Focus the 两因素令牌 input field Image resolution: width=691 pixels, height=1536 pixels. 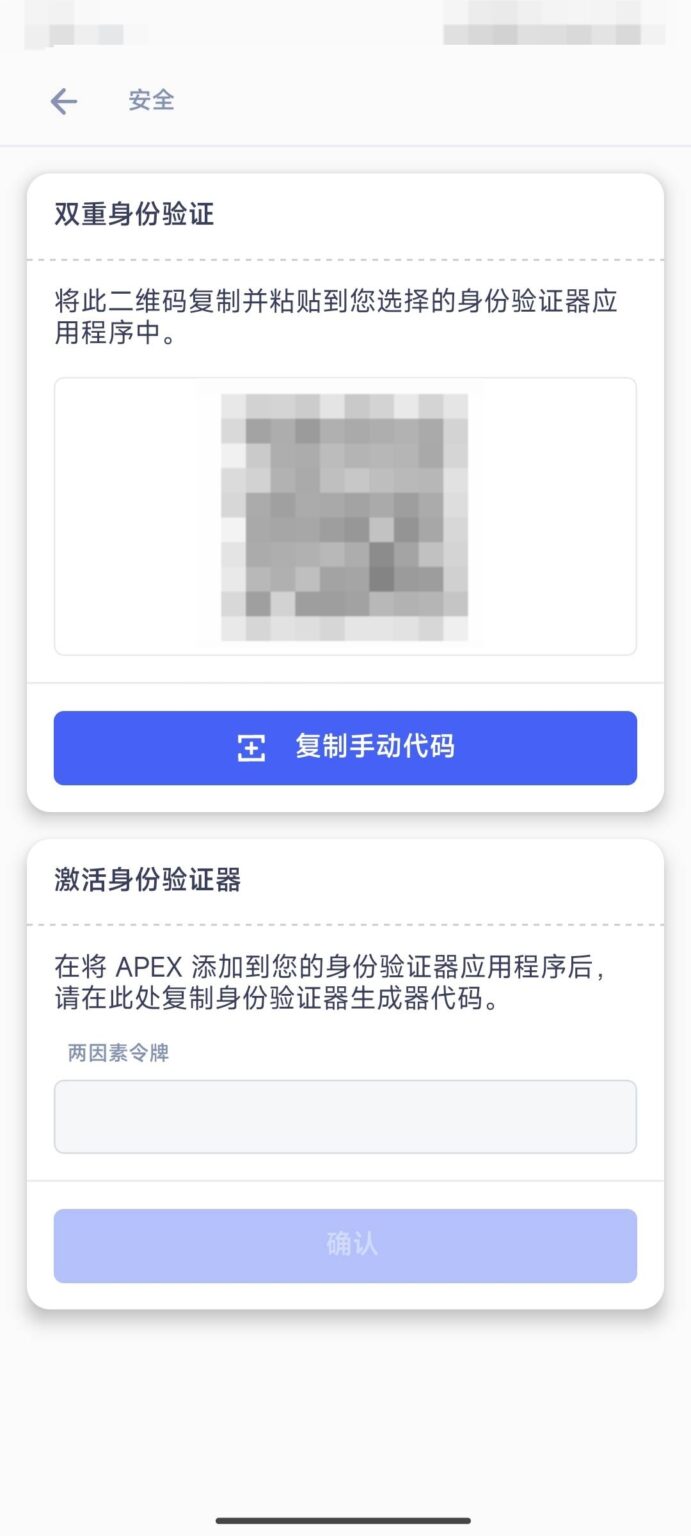tap(345, 1116)
